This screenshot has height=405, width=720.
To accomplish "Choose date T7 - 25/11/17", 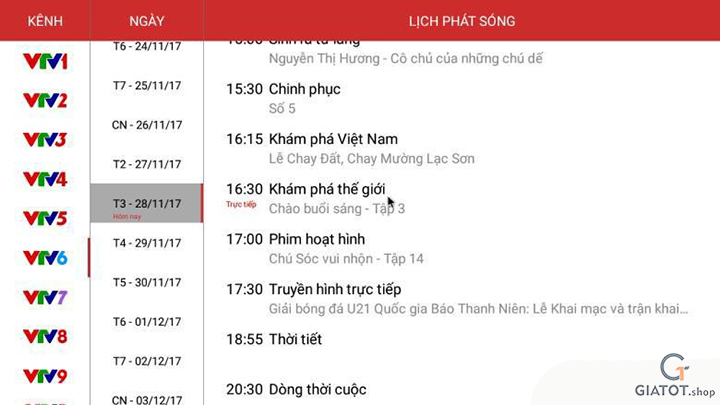I will 146,86.
